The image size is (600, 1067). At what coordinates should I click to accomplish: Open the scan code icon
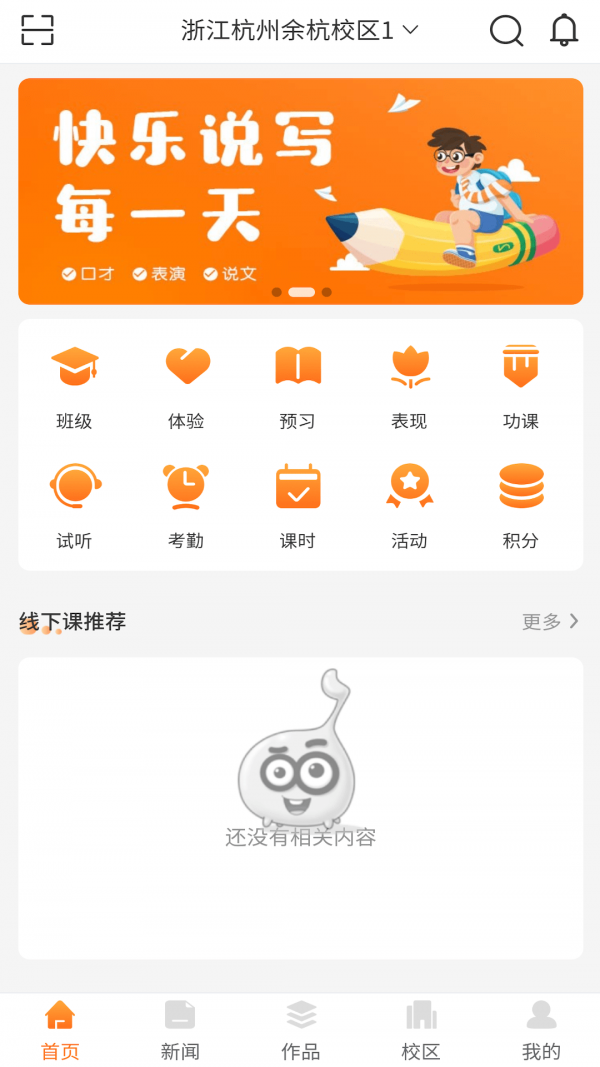(37, 30)
